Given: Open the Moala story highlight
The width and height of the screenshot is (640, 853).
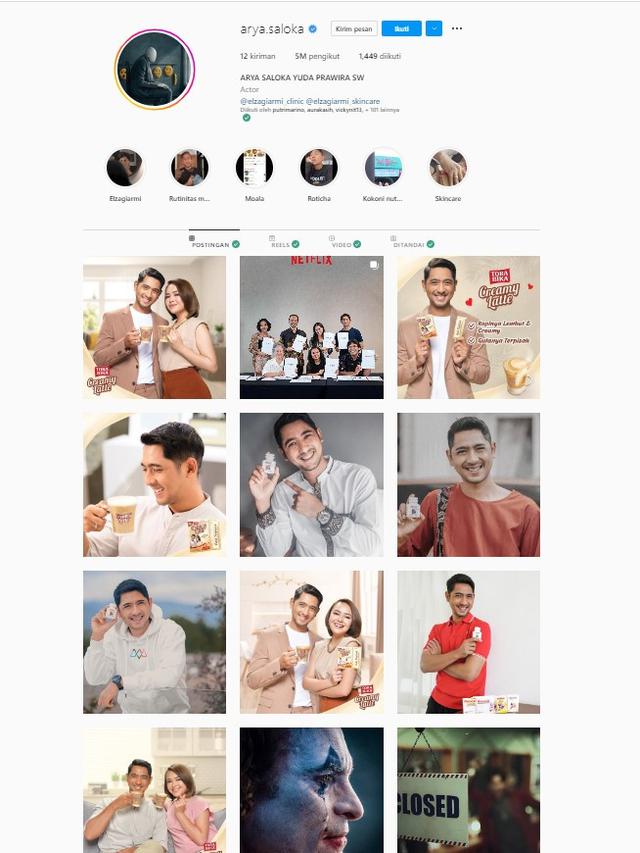Looking at the screenshot, I should point(254,168).
